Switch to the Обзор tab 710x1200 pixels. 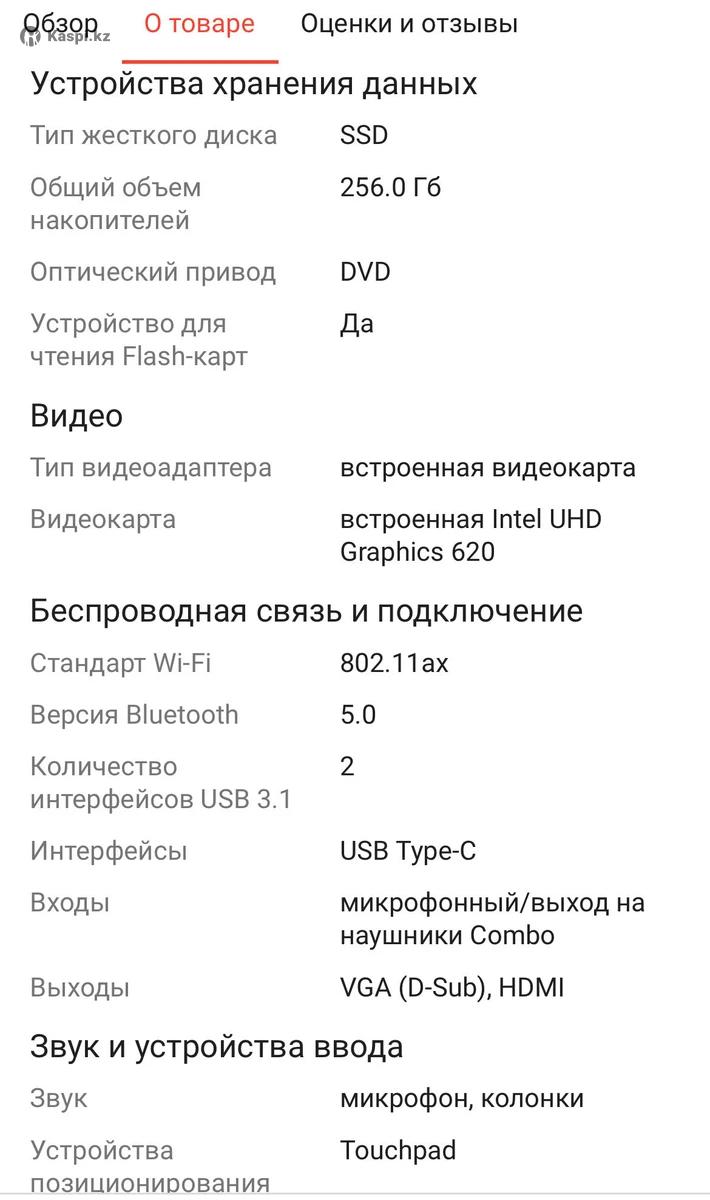click(x=61, y=24)
